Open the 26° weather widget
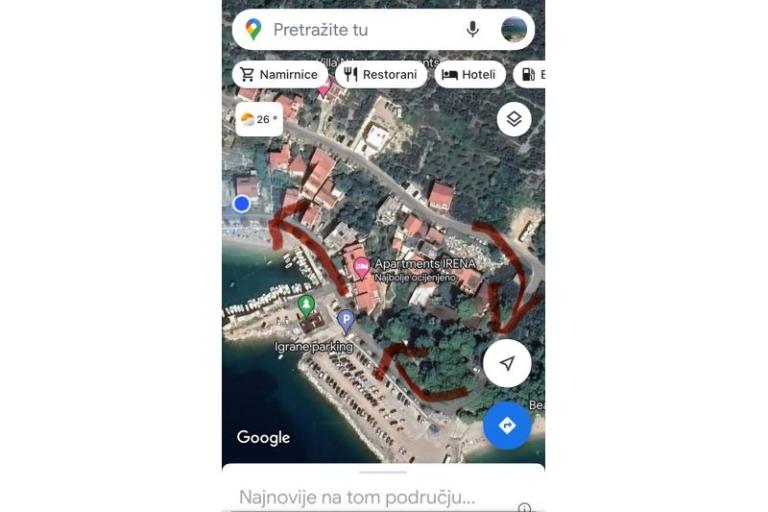The image size is (768, 512). [258, 119]
